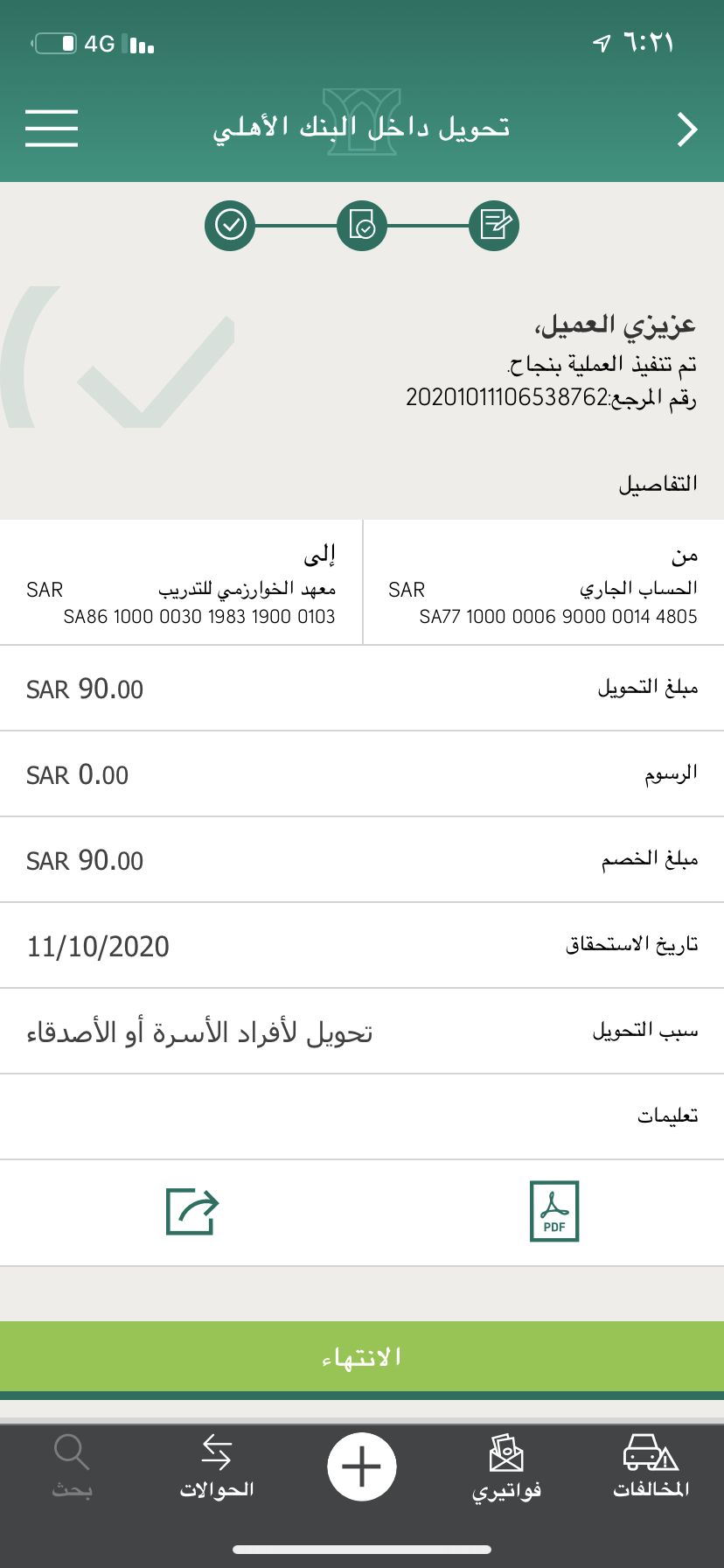Open the بحث search tab
The height and width of the screenshot is (1568, 724).
pos(72,1466)
